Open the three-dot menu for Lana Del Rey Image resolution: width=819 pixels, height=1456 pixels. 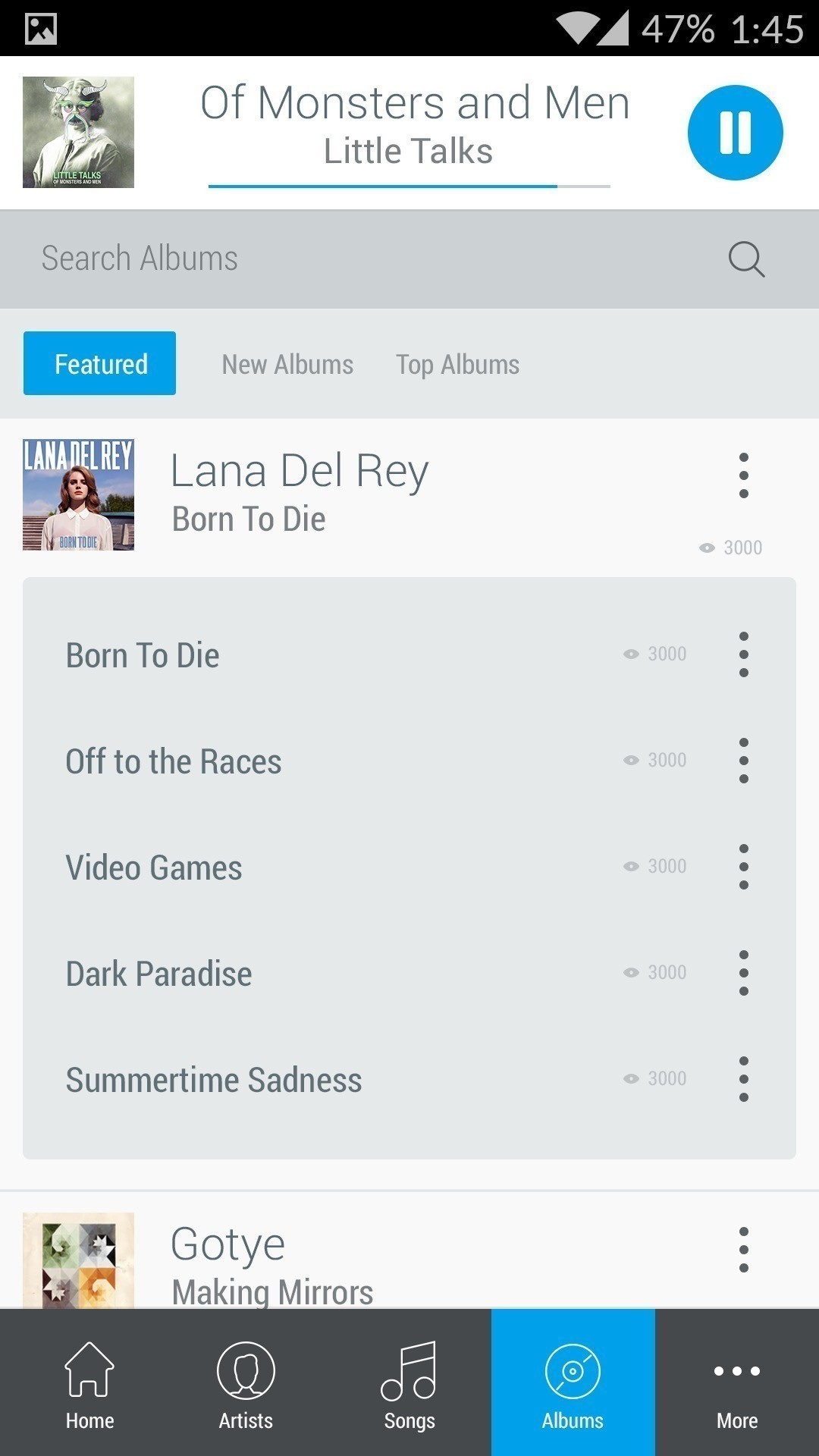coord(743,474)
